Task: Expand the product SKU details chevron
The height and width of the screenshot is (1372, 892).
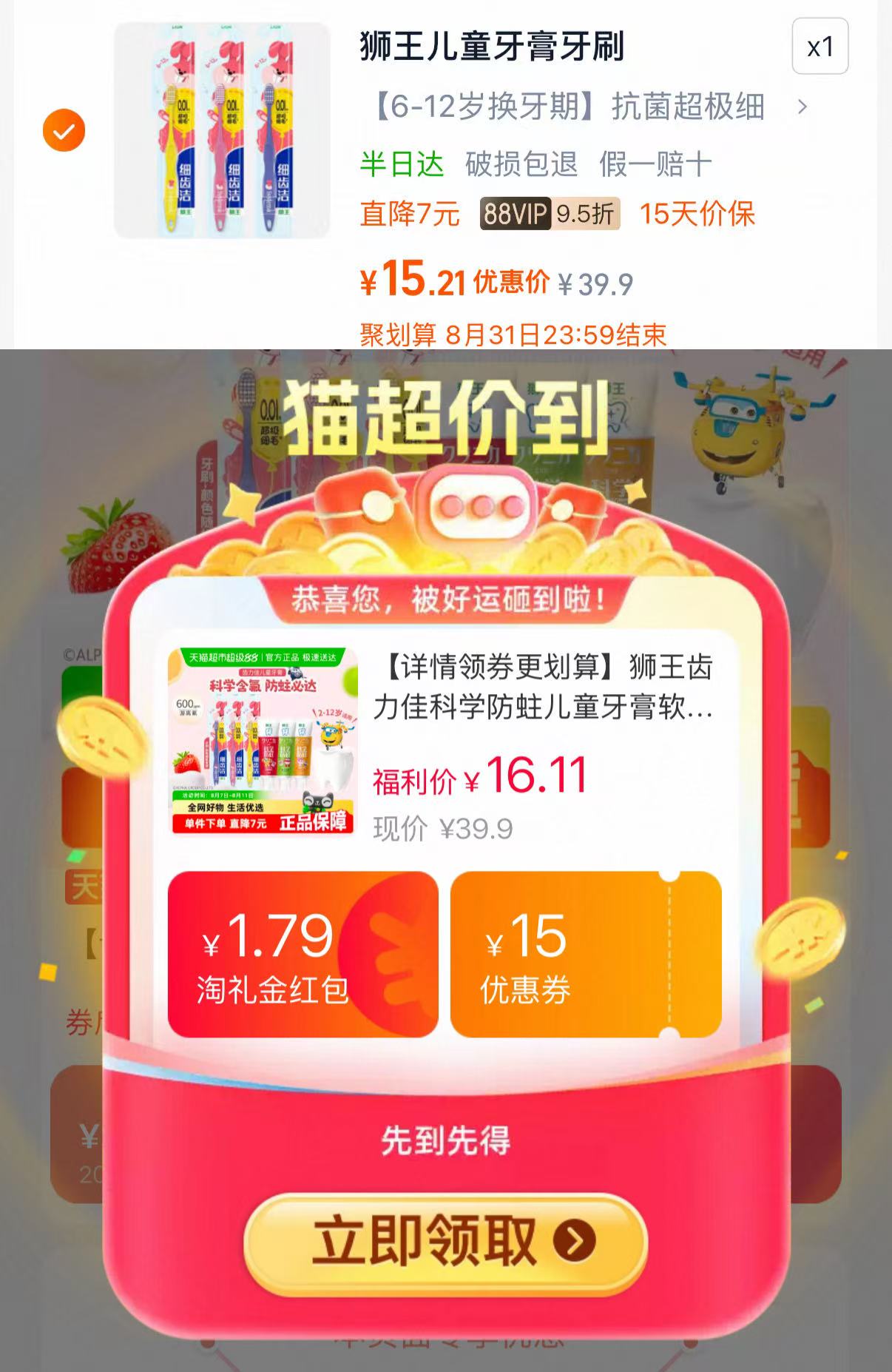Action: pos(801,107)
